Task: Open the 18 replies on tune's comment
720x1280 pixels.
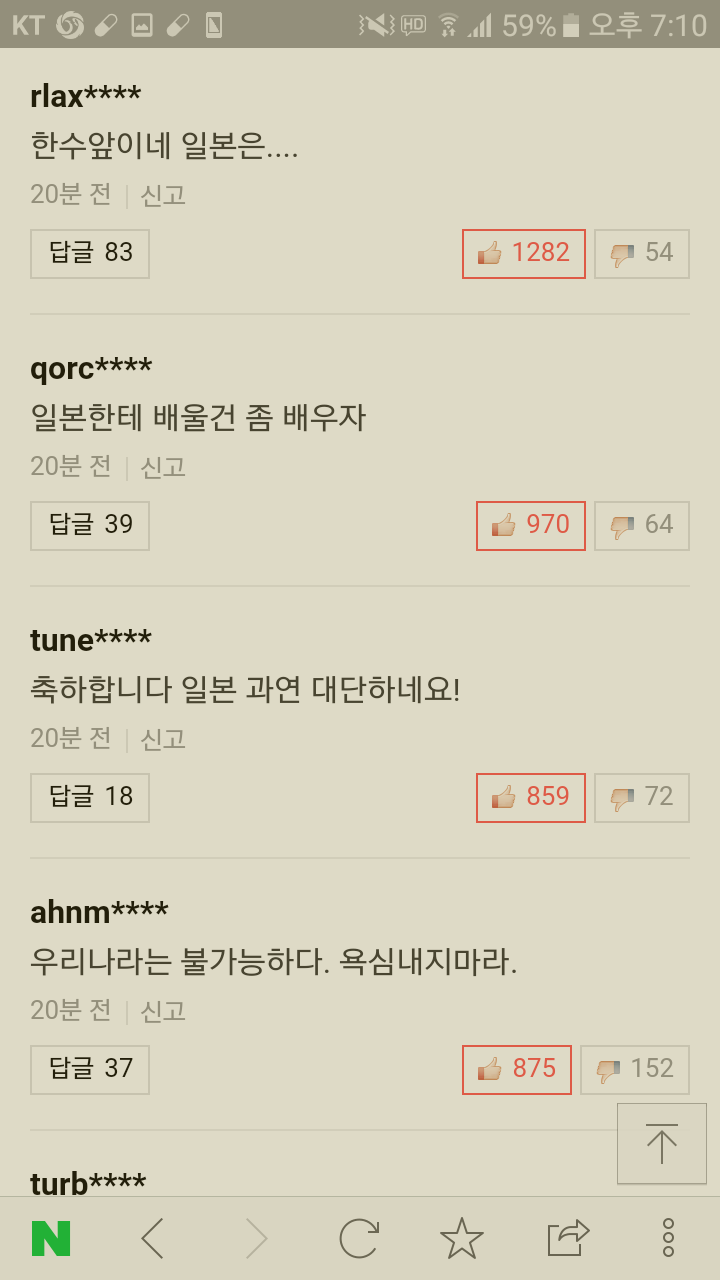Action: [90, 797]
